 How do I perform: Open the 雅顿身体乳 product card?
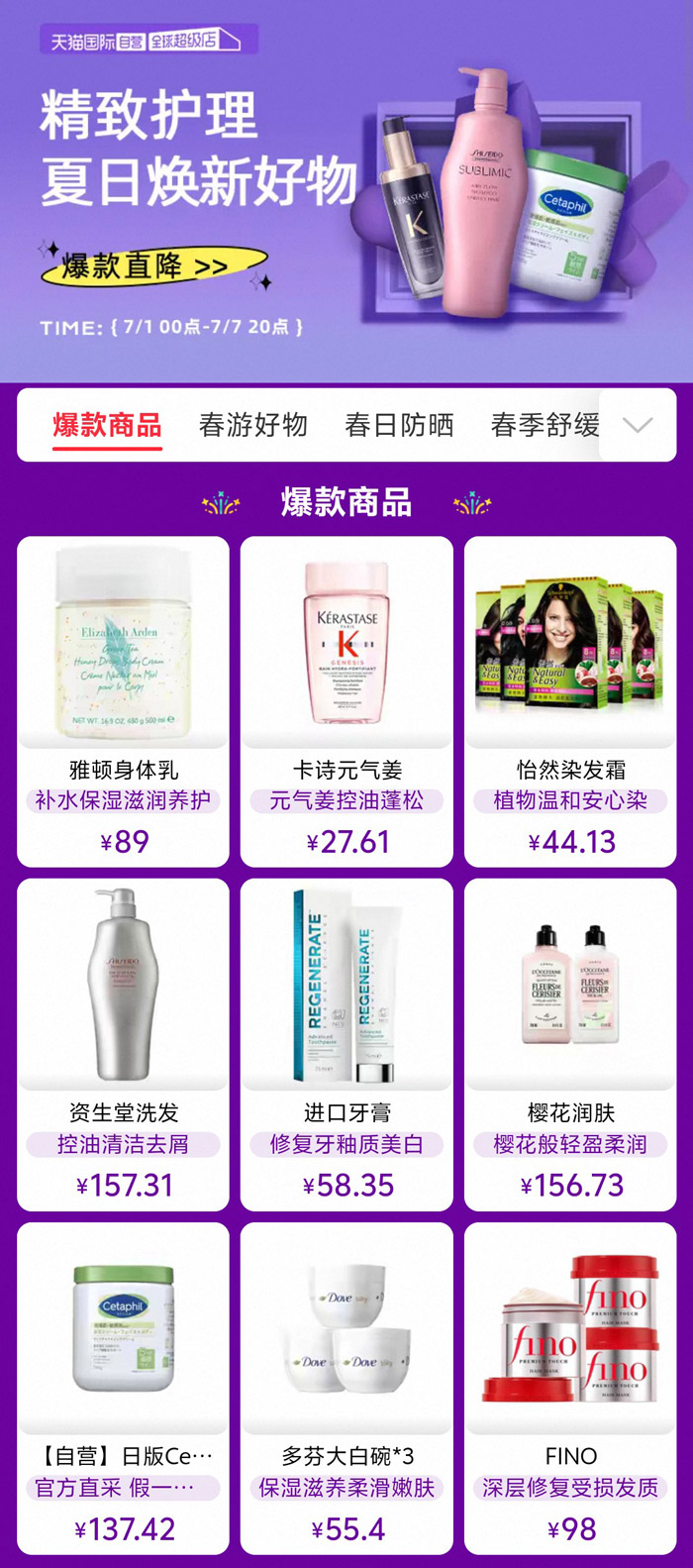[x=124, y=702]
